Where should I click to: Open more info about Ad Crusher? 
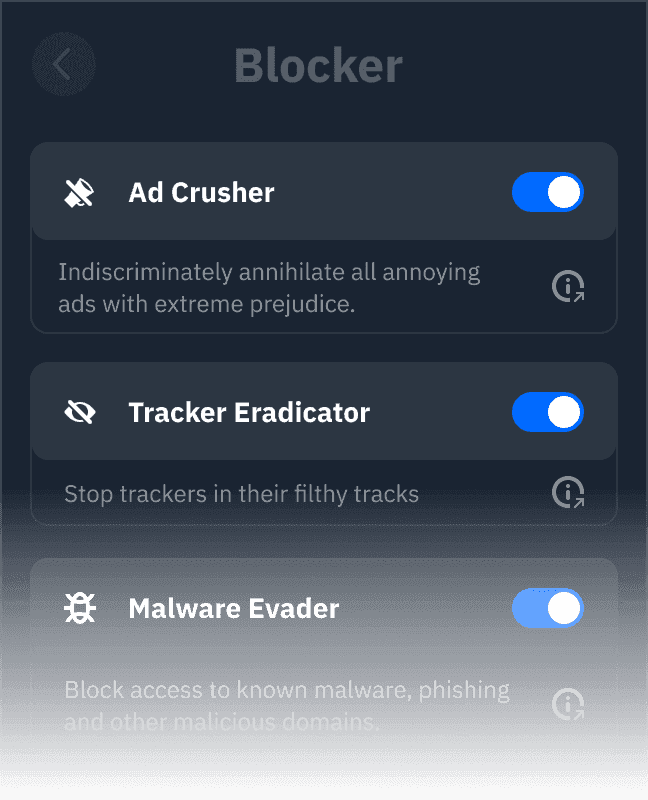(x=568, y=288)
